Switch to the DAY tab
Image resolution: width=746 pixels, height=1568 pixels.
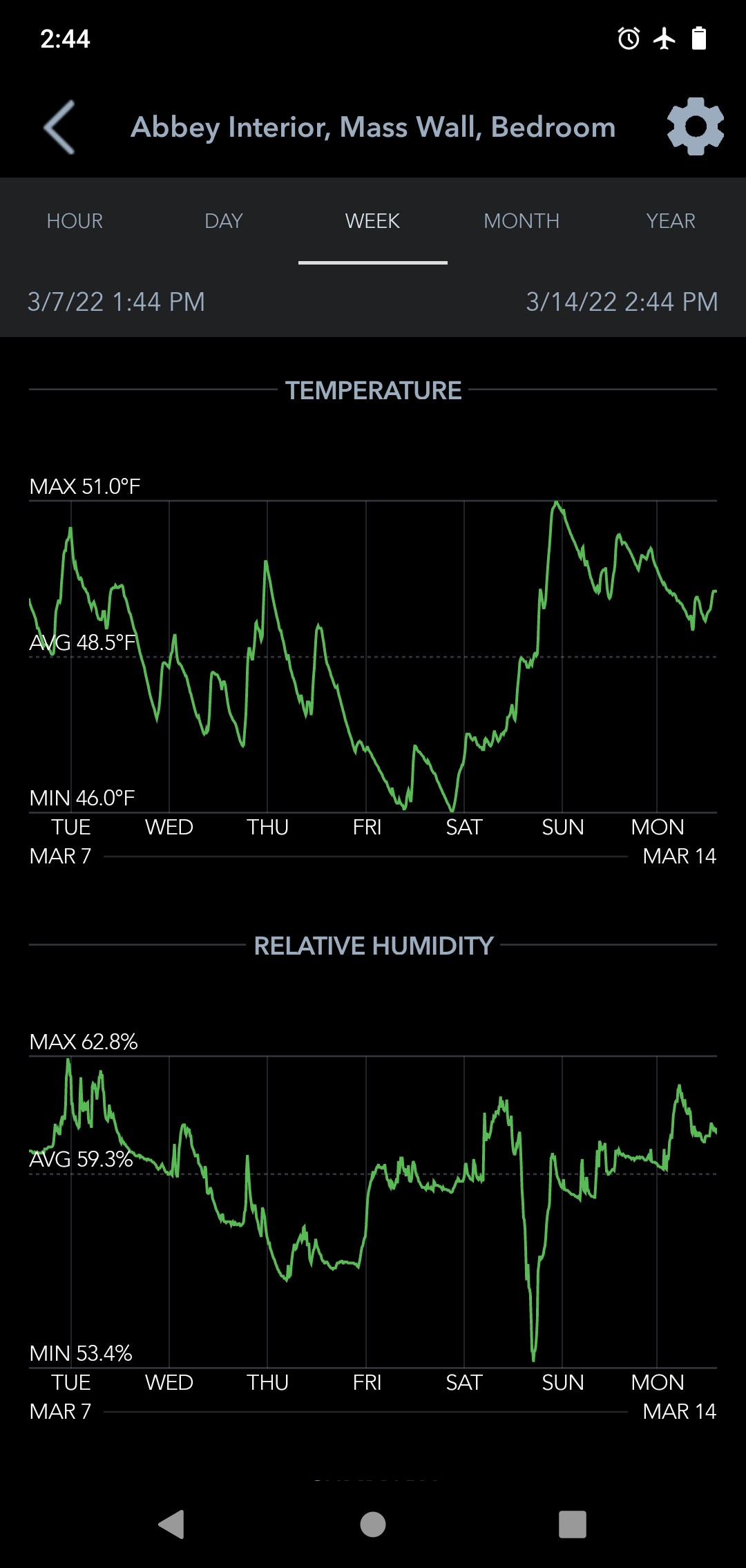pos(224,221)
